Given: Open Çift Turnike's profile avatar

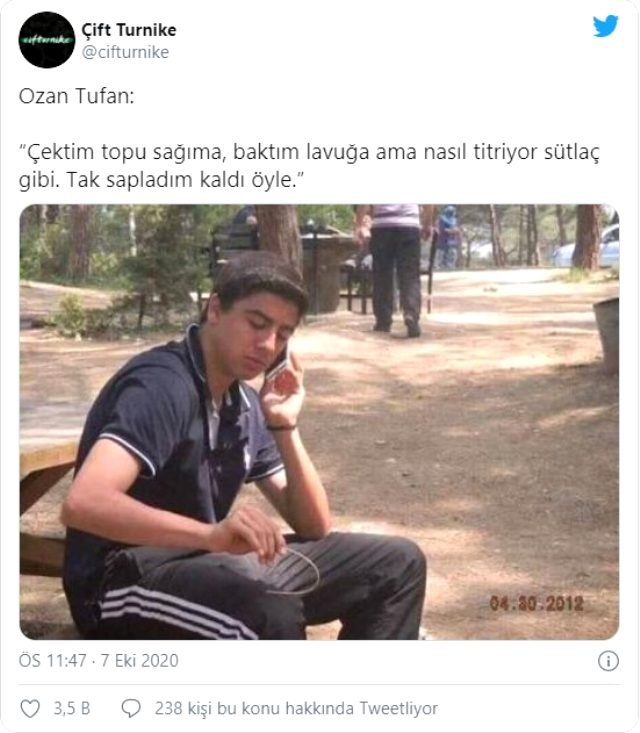Looking at the screenshot, I should coord(47,40).
